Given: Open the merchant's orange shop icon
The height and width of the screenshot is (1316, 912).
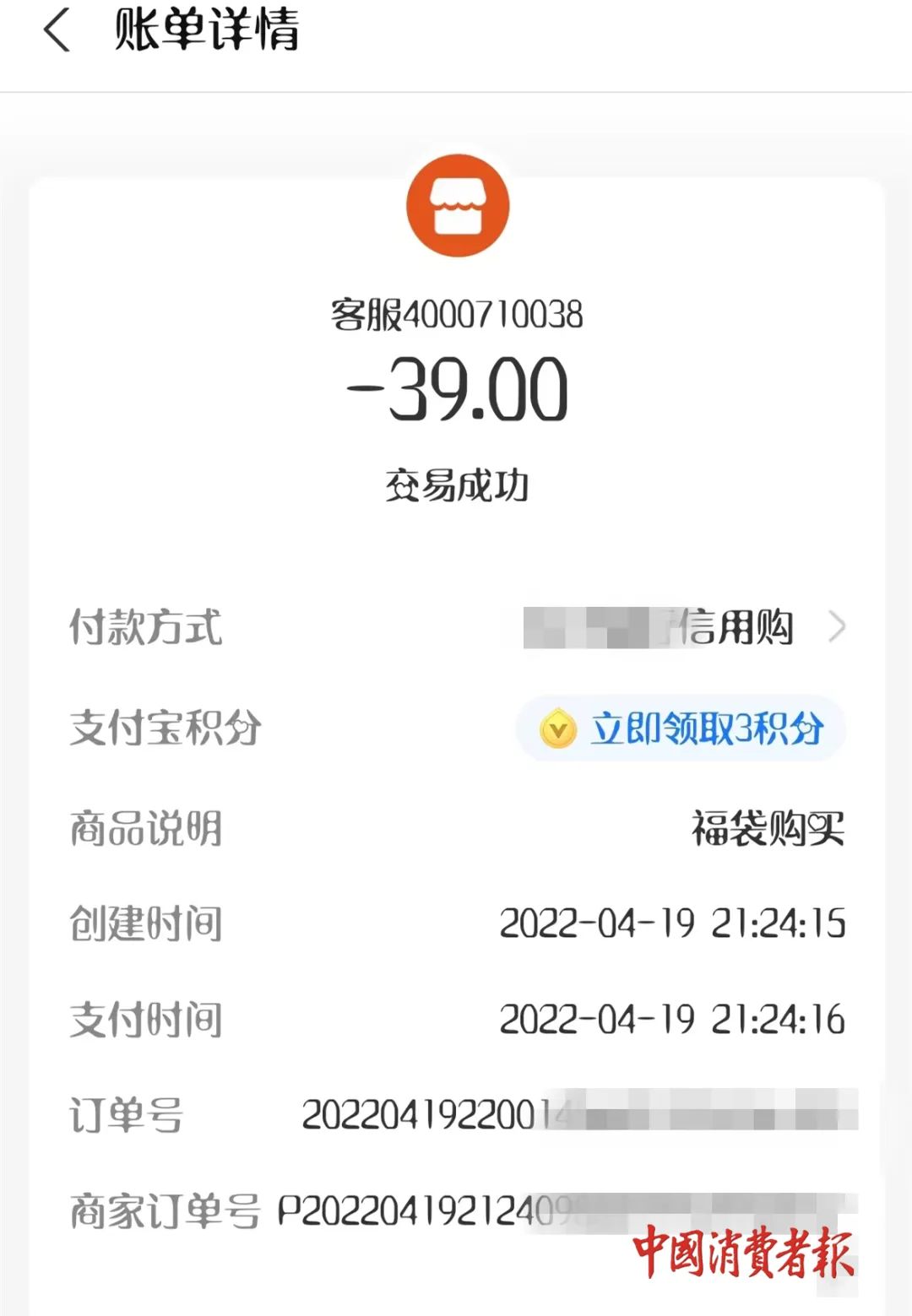Looking at the screenshot, I should pos(457,206).
